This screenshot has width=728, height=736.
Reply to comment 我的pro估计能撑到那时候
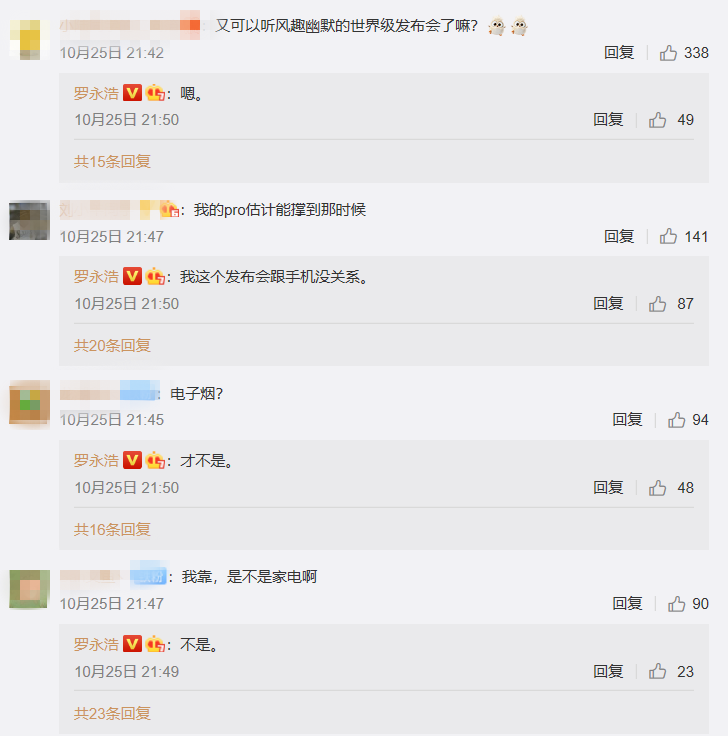click(x=619, y=237)
